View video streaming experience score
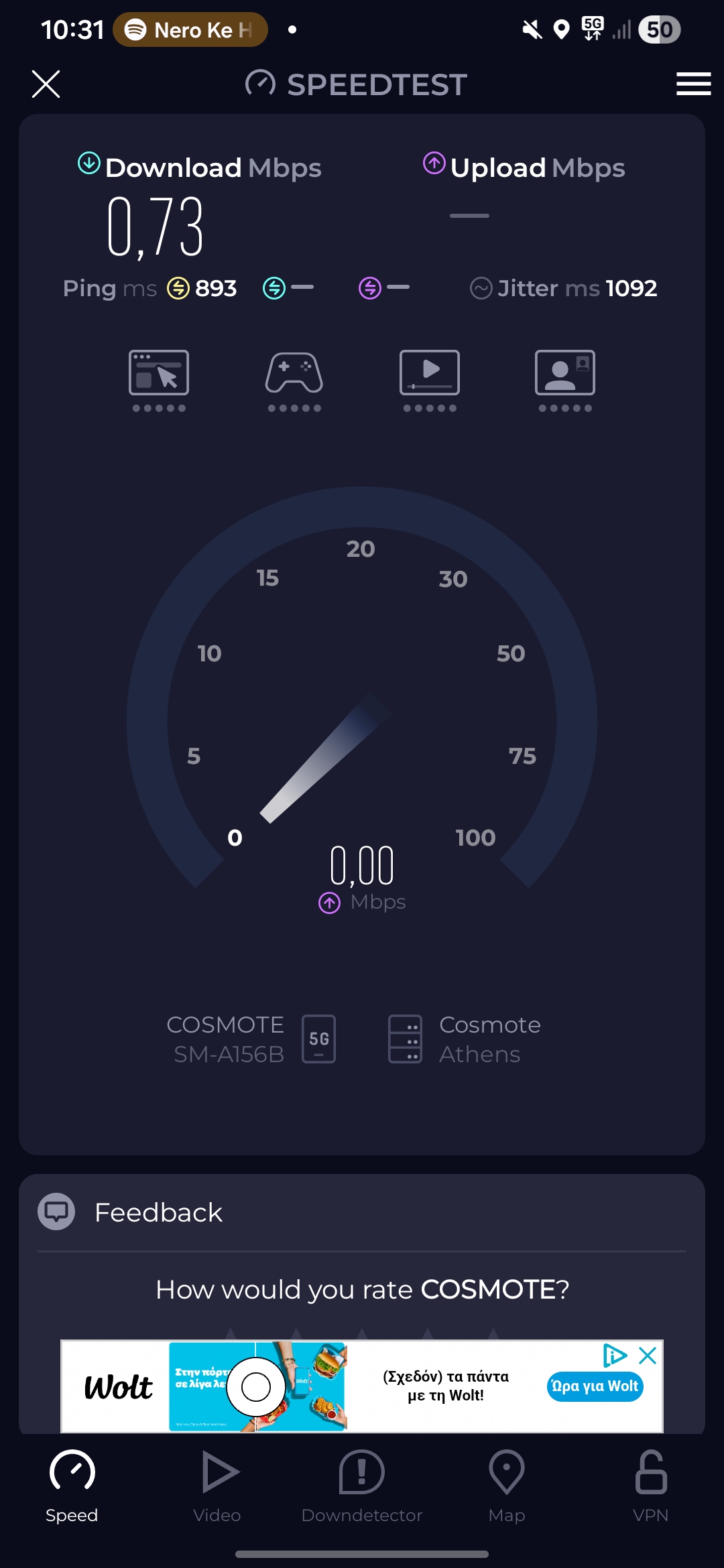The image size is (724, 1568). [430, 379]
